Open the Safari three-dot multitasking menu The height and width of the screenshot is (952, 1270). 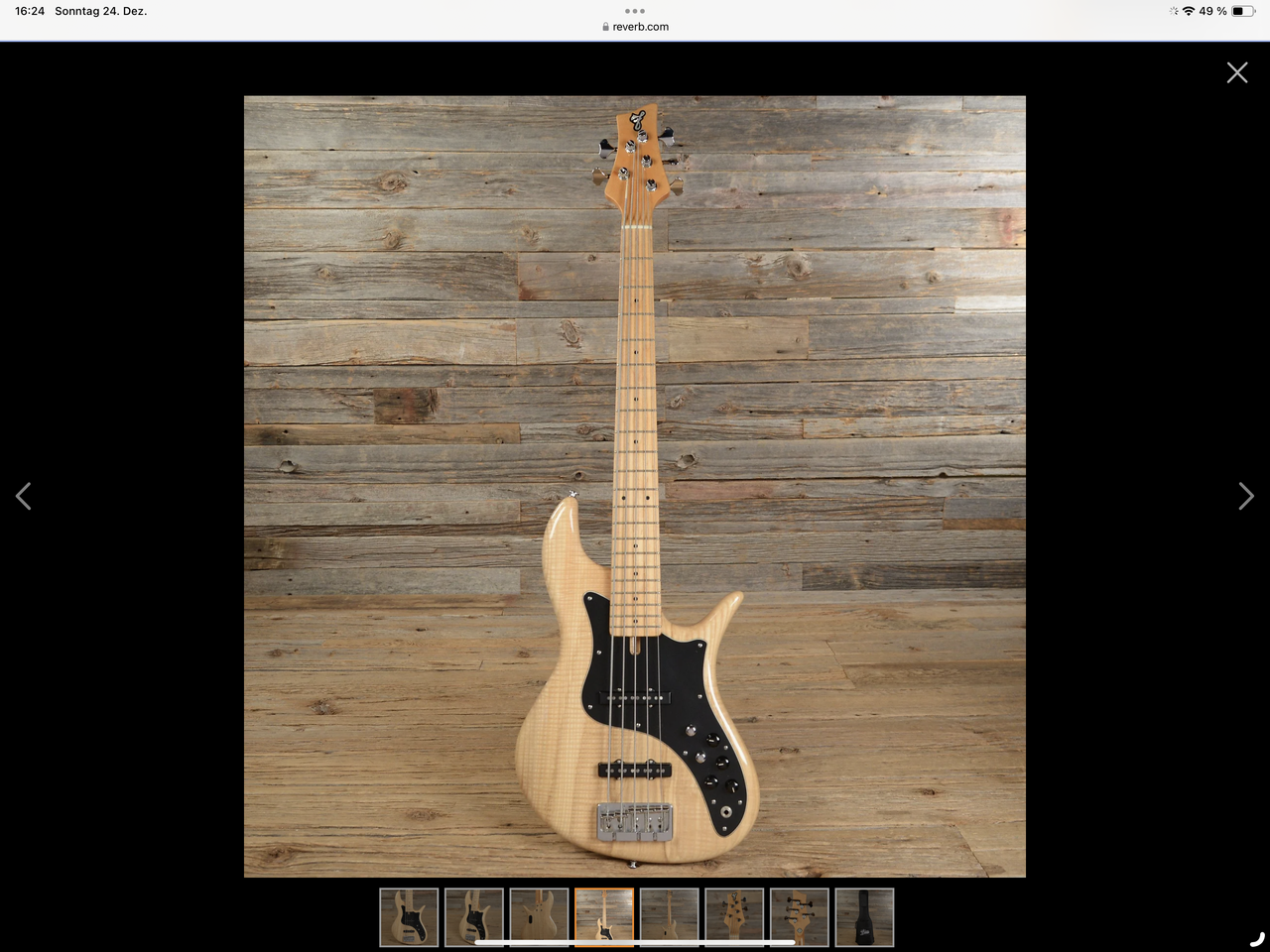pyautogui.click(x=635, y=11)
